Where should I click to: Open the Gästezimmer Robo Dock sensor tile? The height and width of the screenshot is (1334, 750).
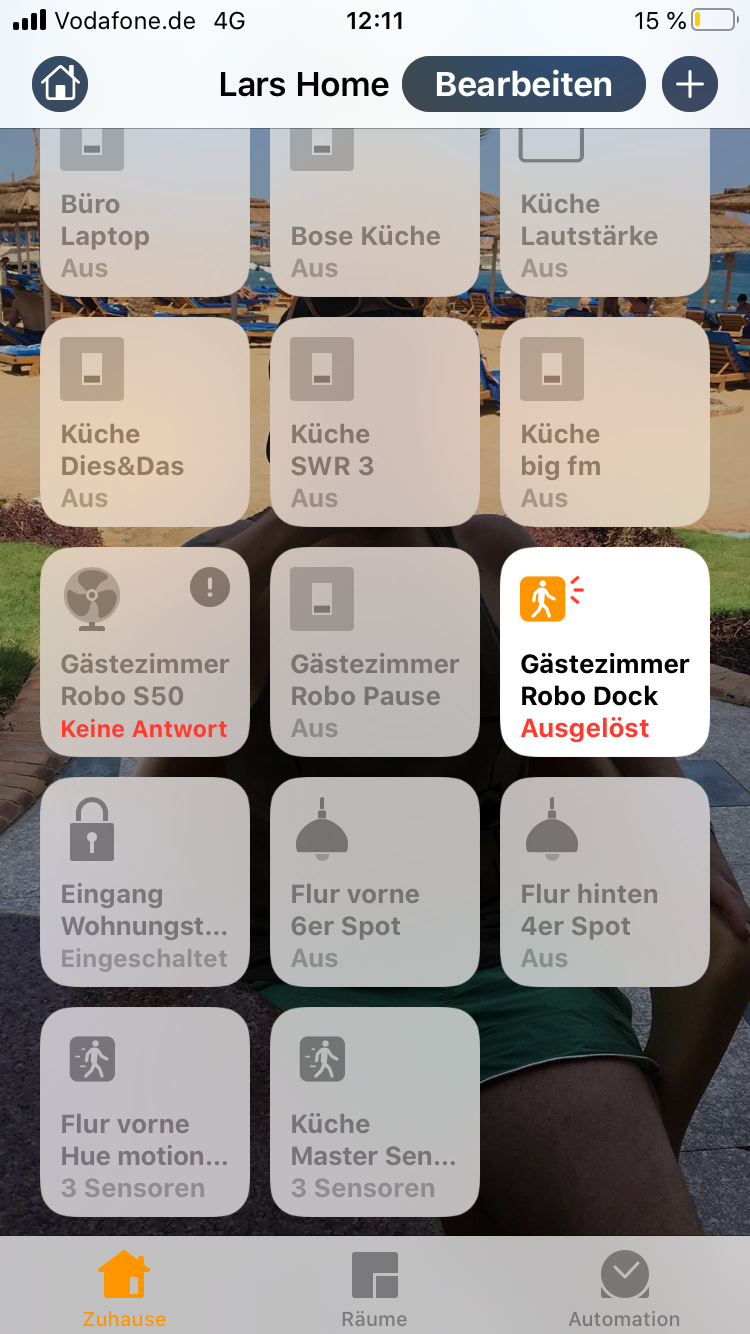tap(604, 651)
